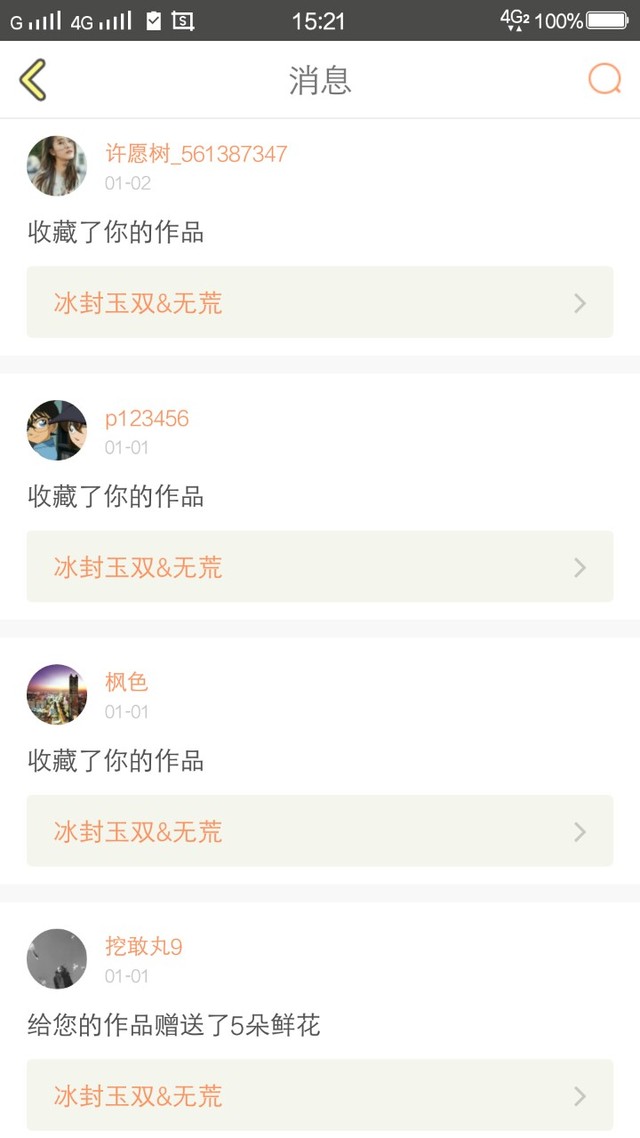This screenshot has height=1138, width=640.
Task: Open 冰封玉双&无荒 under 许愿树_561387347's message
Action: [x=319, y=302]
